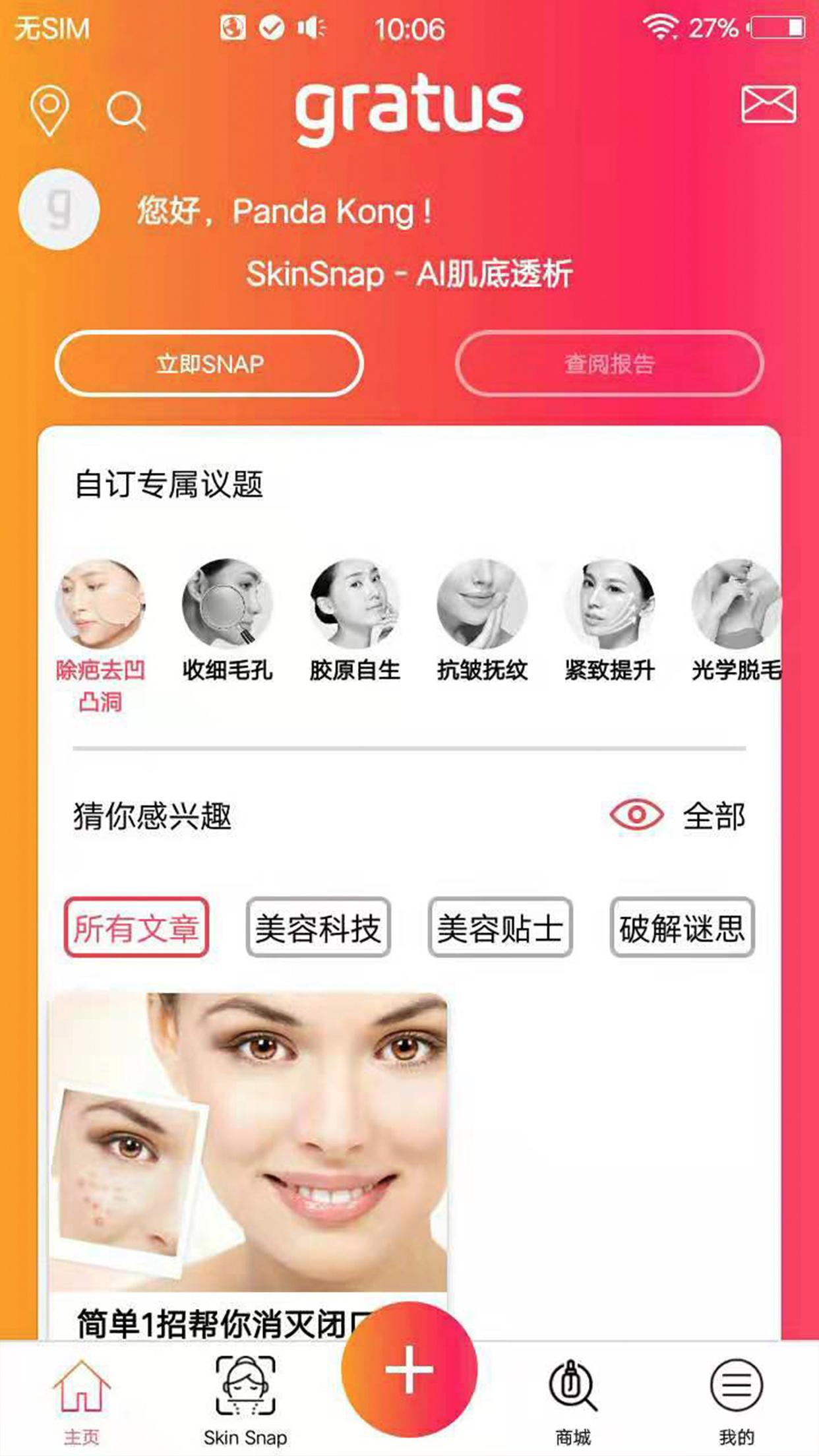Pick the 光学脱毛 topic

pos(735,620)
